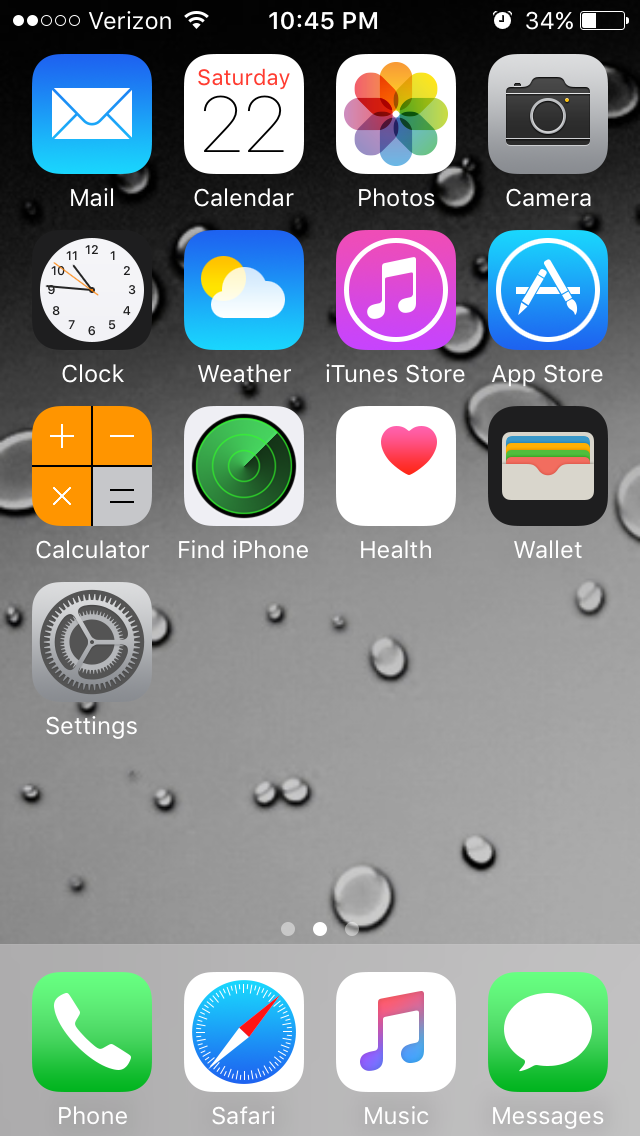Screen dimensions: 640x1136
Task: Launch Find iPhone
Action: pos(244,466)
